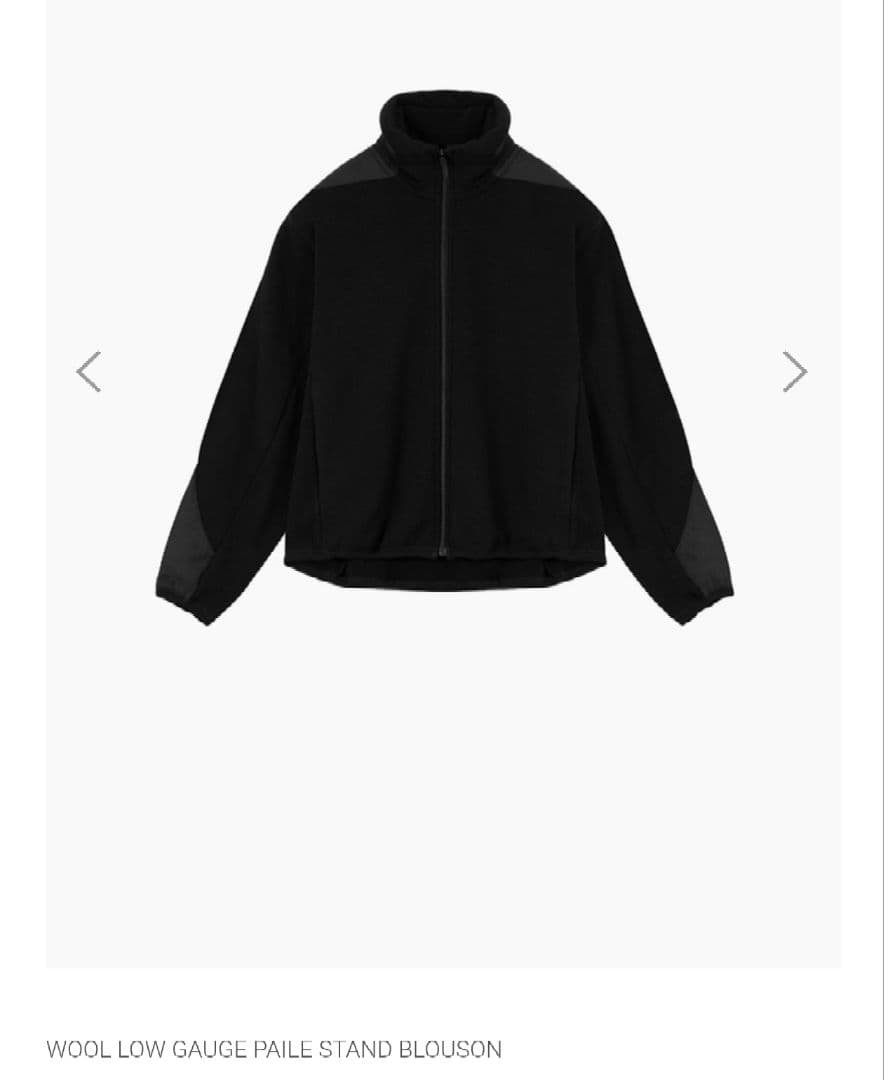The image size is (884, 1080).
Task: Open the black blouson product photo
Action: [444, 360]
